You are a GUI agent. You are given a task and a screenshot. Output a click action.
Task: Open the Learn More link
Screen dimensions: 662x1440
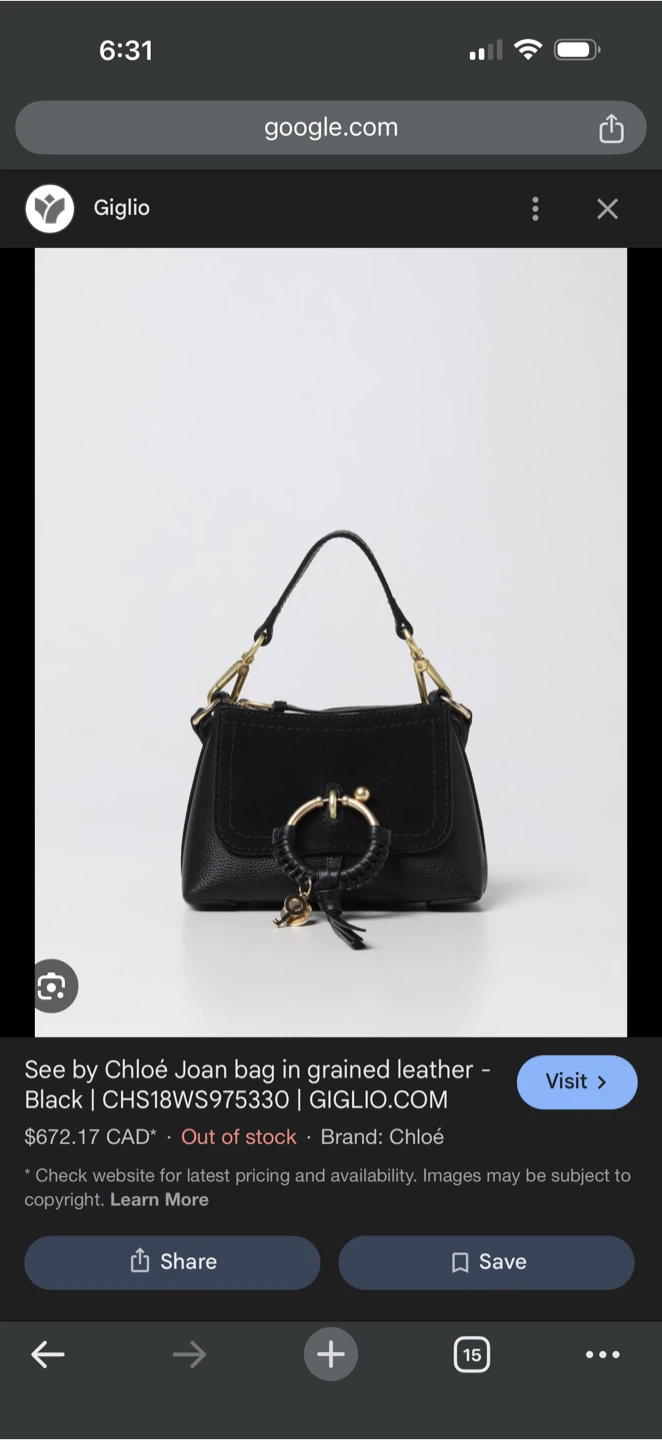pos(159,1200)
